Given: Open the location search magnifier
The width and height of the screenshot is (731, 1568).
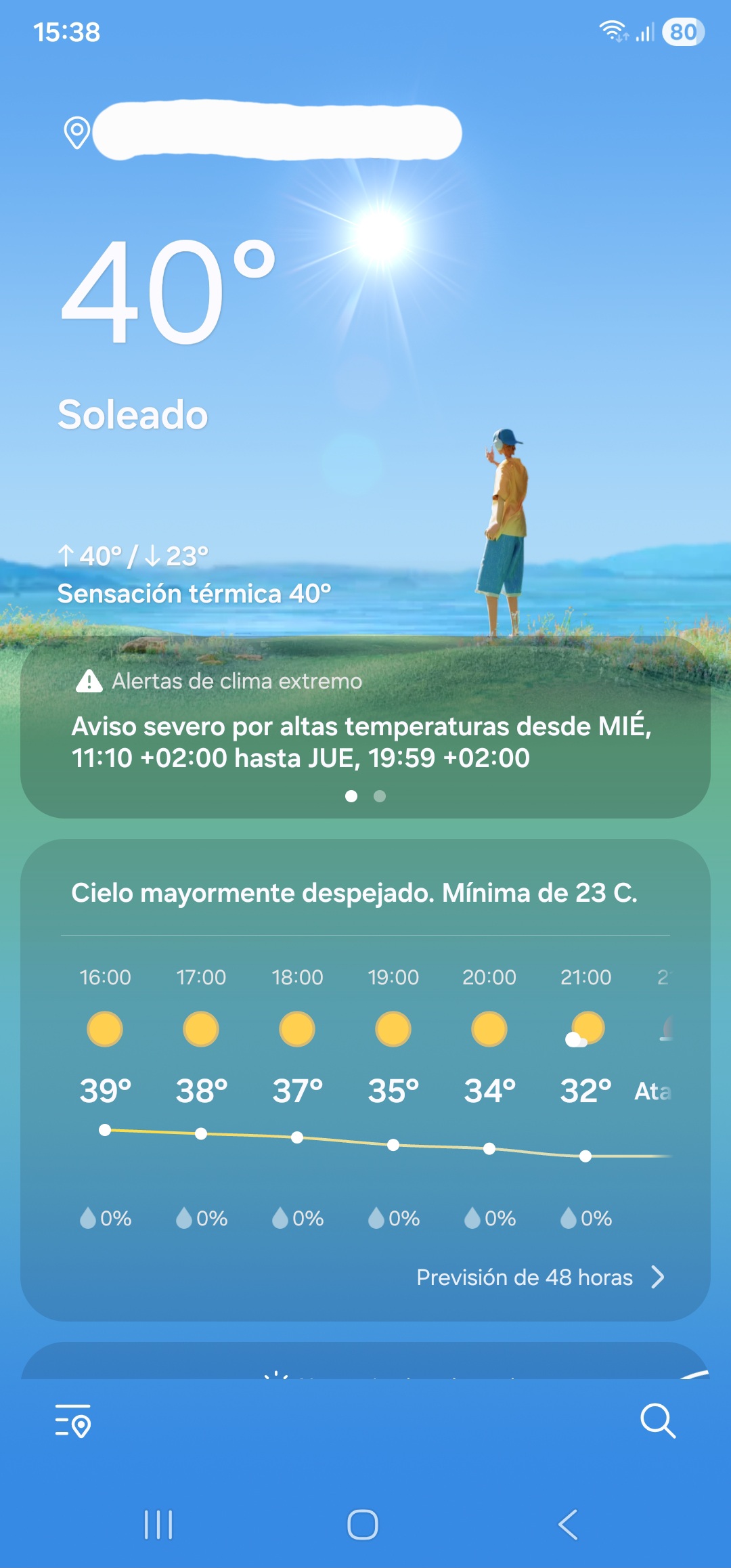Looking at the screenshot, I should [658, 1420].
